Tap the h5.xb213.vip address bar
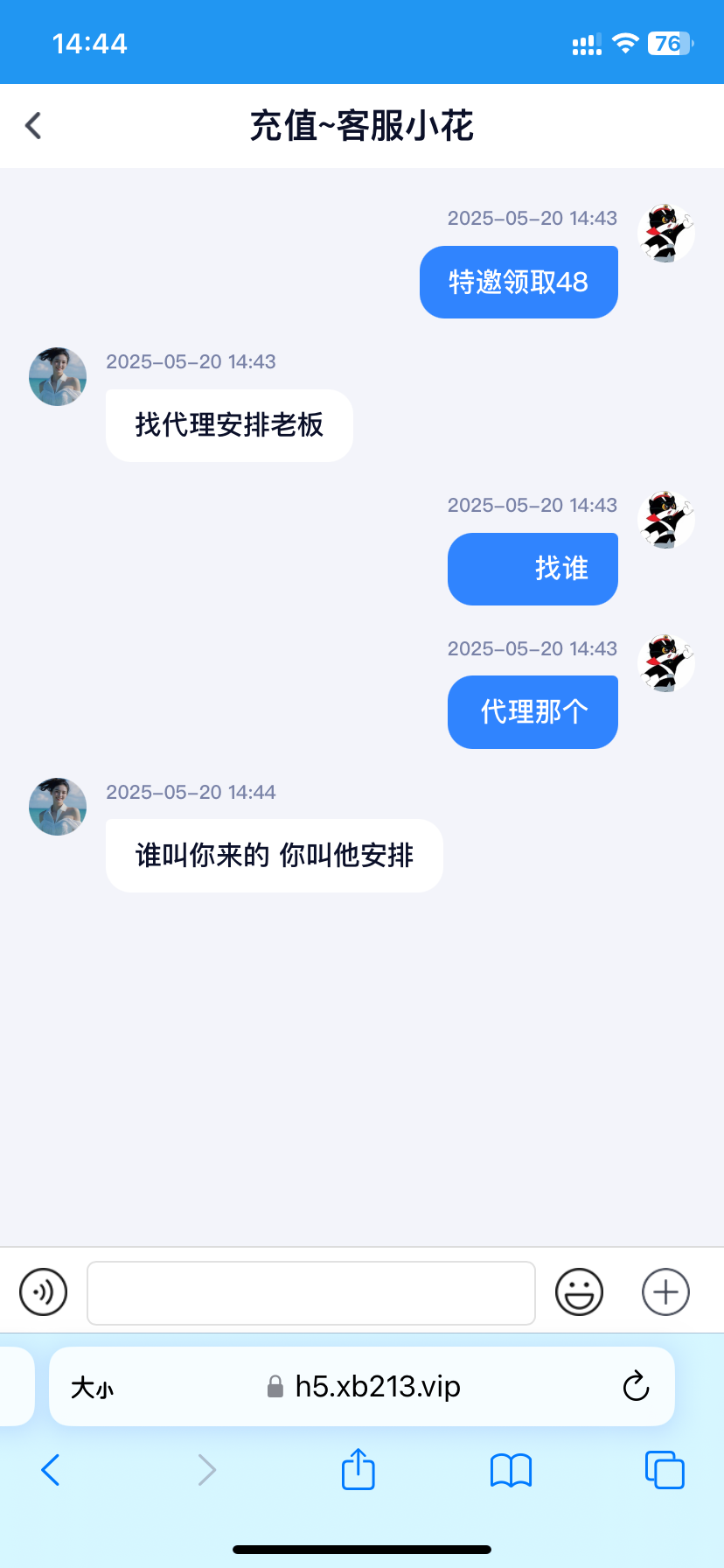724x1568 pixels. 376,1386
